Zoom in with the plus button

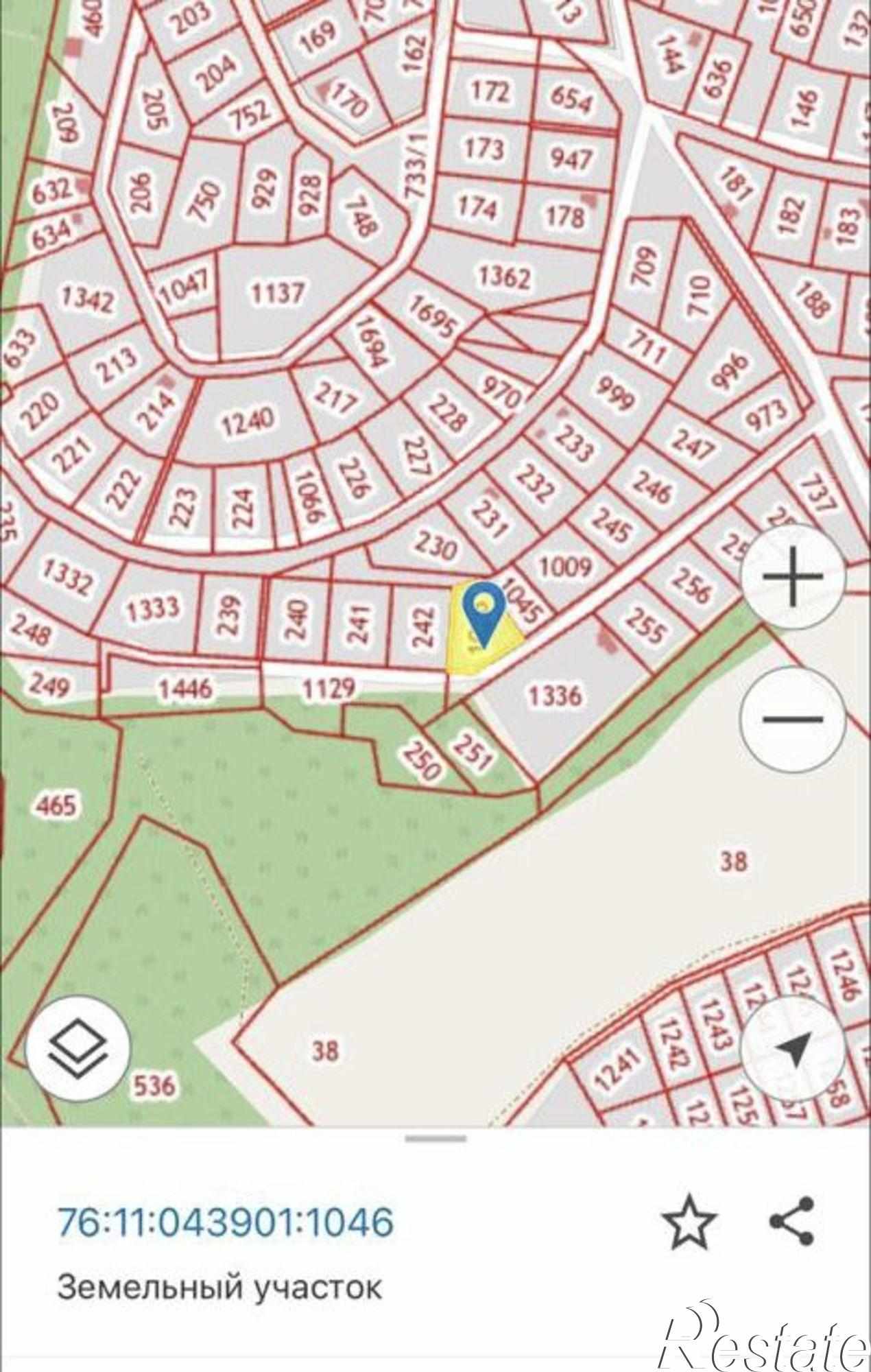tap(793, 576)
